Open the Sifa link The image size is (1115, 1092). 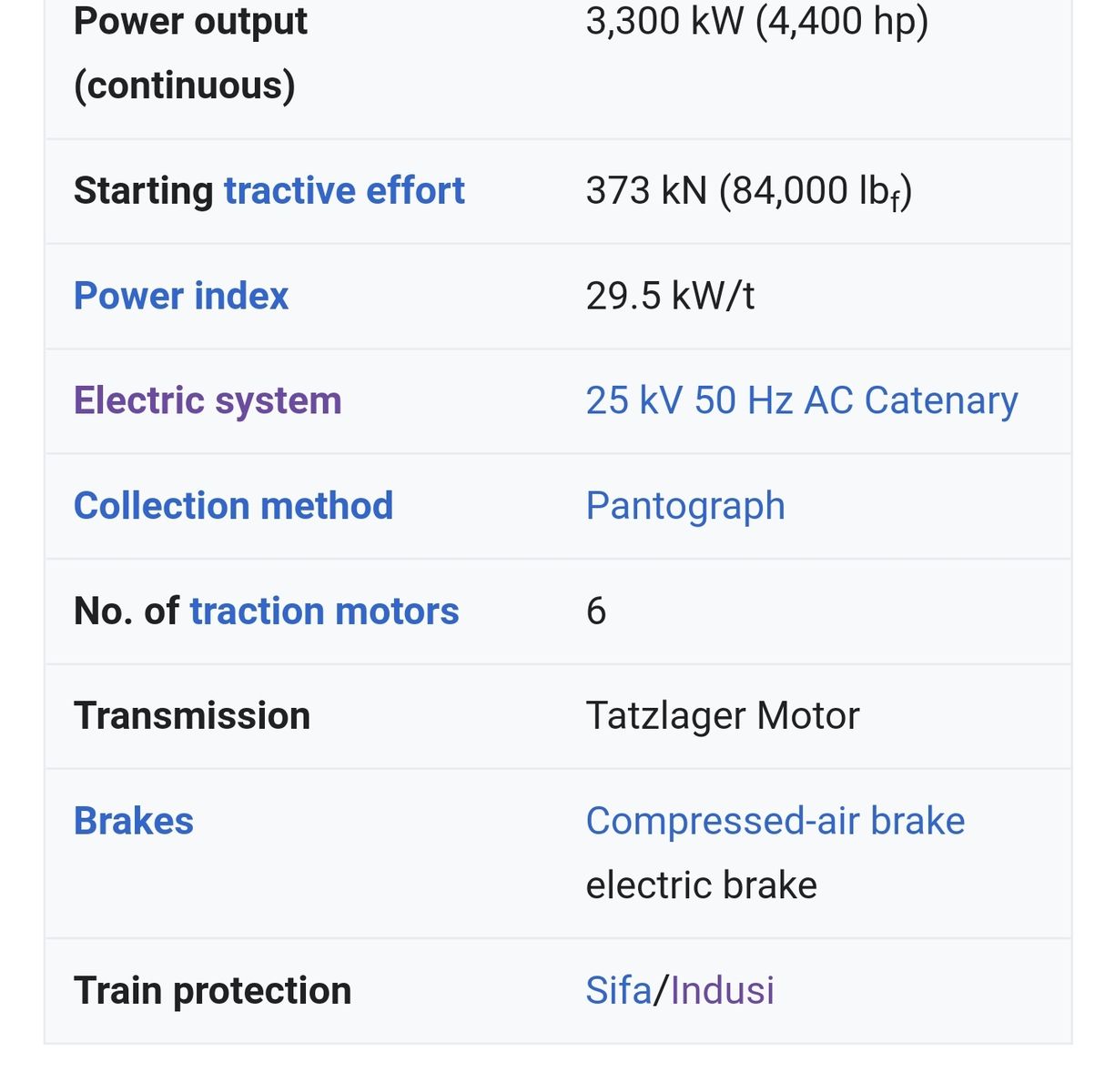click(618, 991)
